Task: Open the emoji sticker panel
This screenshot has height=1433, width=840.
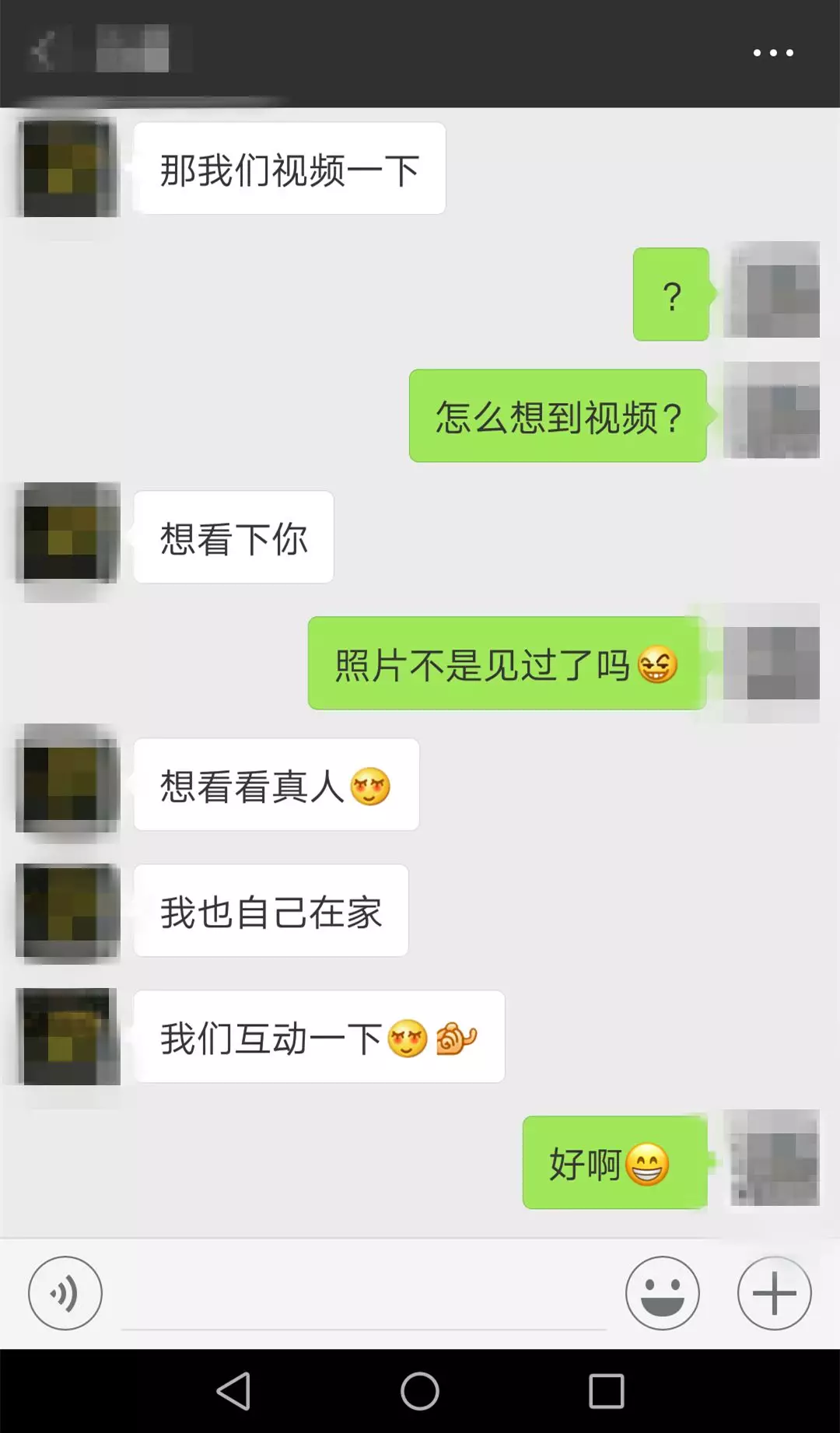Action: [662, 1293]
